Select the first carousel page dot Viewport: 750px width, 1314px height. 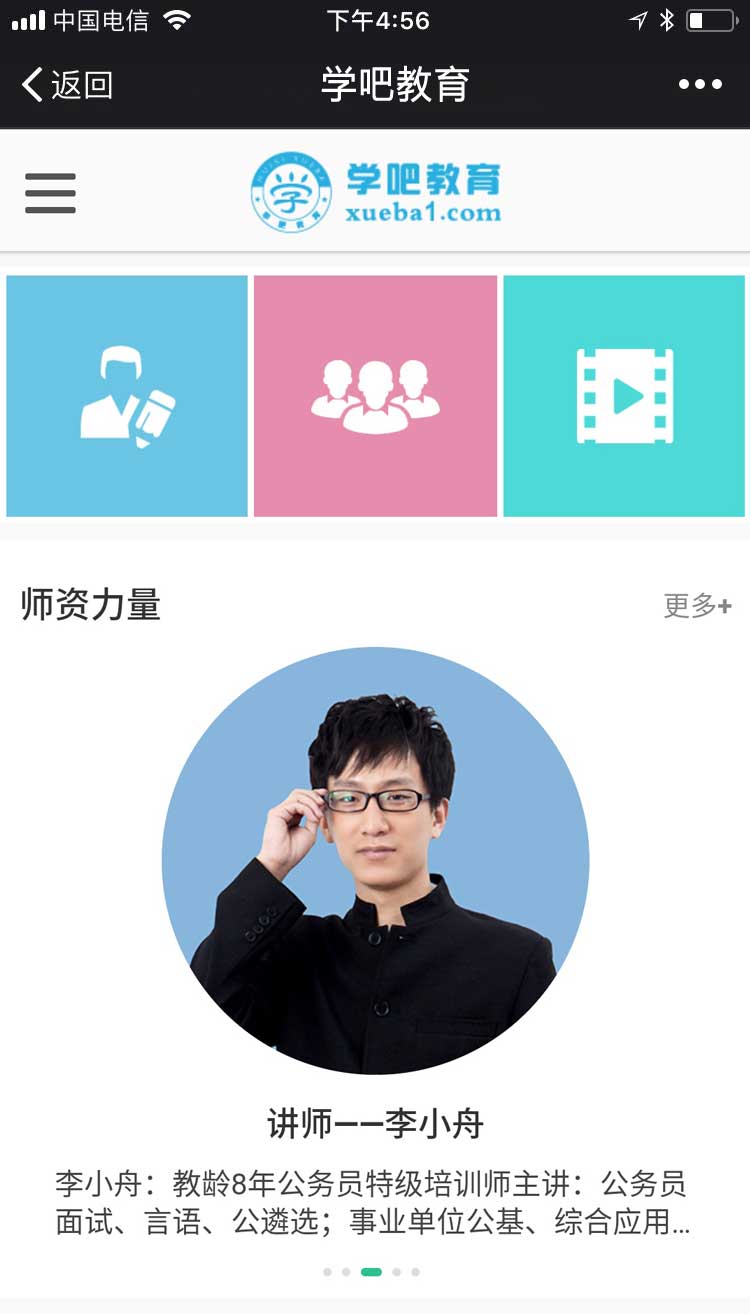coord(327,1272)
